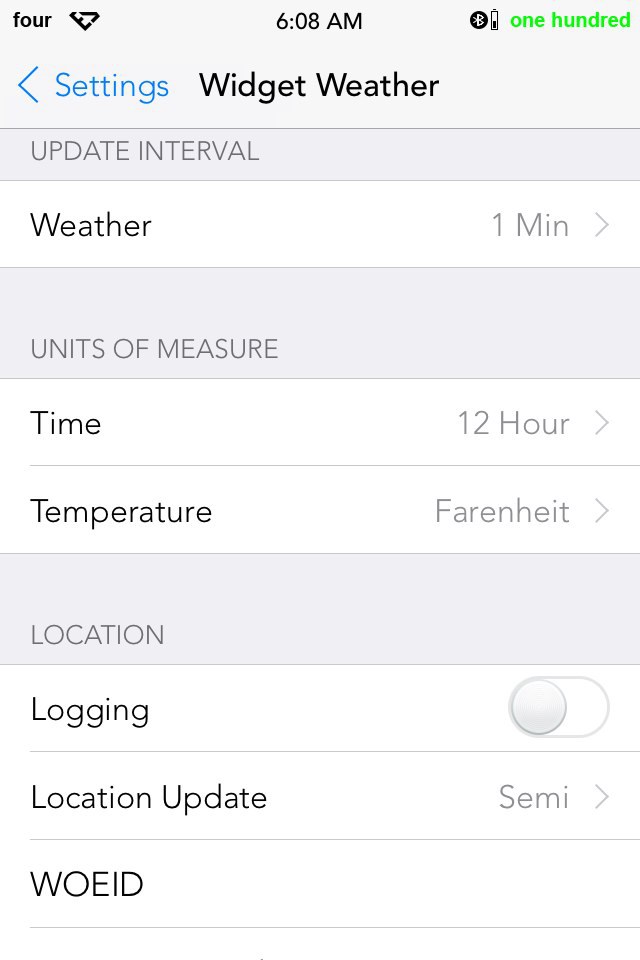Select the WOEID row

[x=320, y=884]
